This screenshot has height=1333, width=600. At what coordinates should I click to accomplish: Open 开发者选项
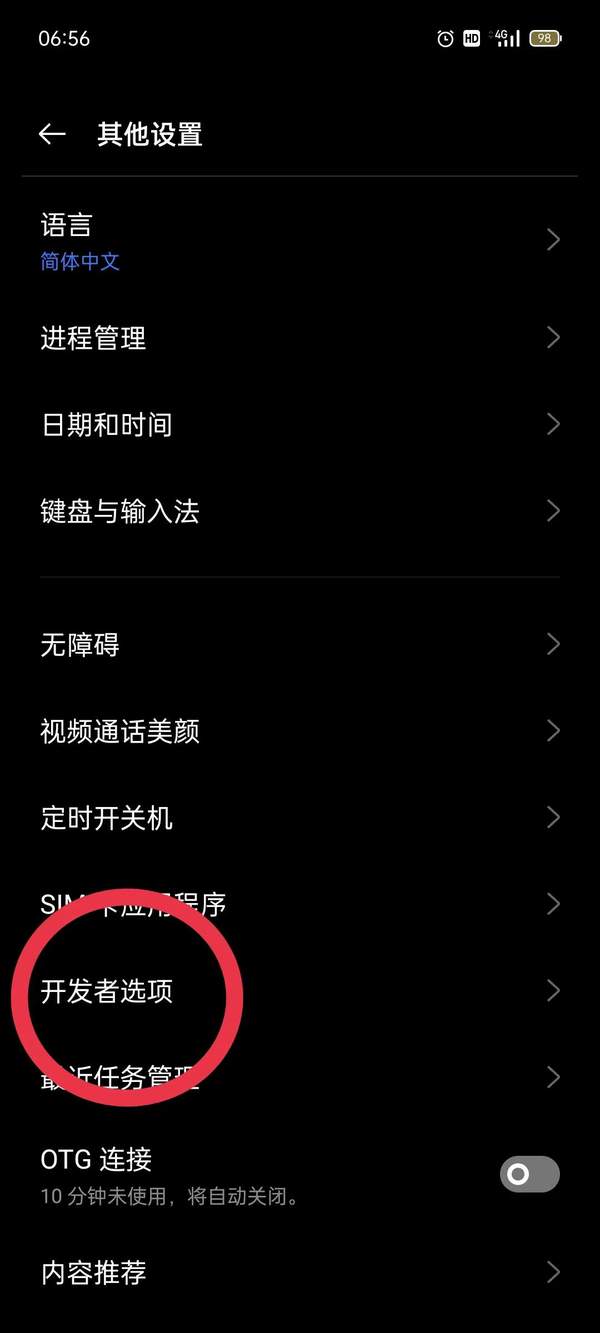pos(300,991)
